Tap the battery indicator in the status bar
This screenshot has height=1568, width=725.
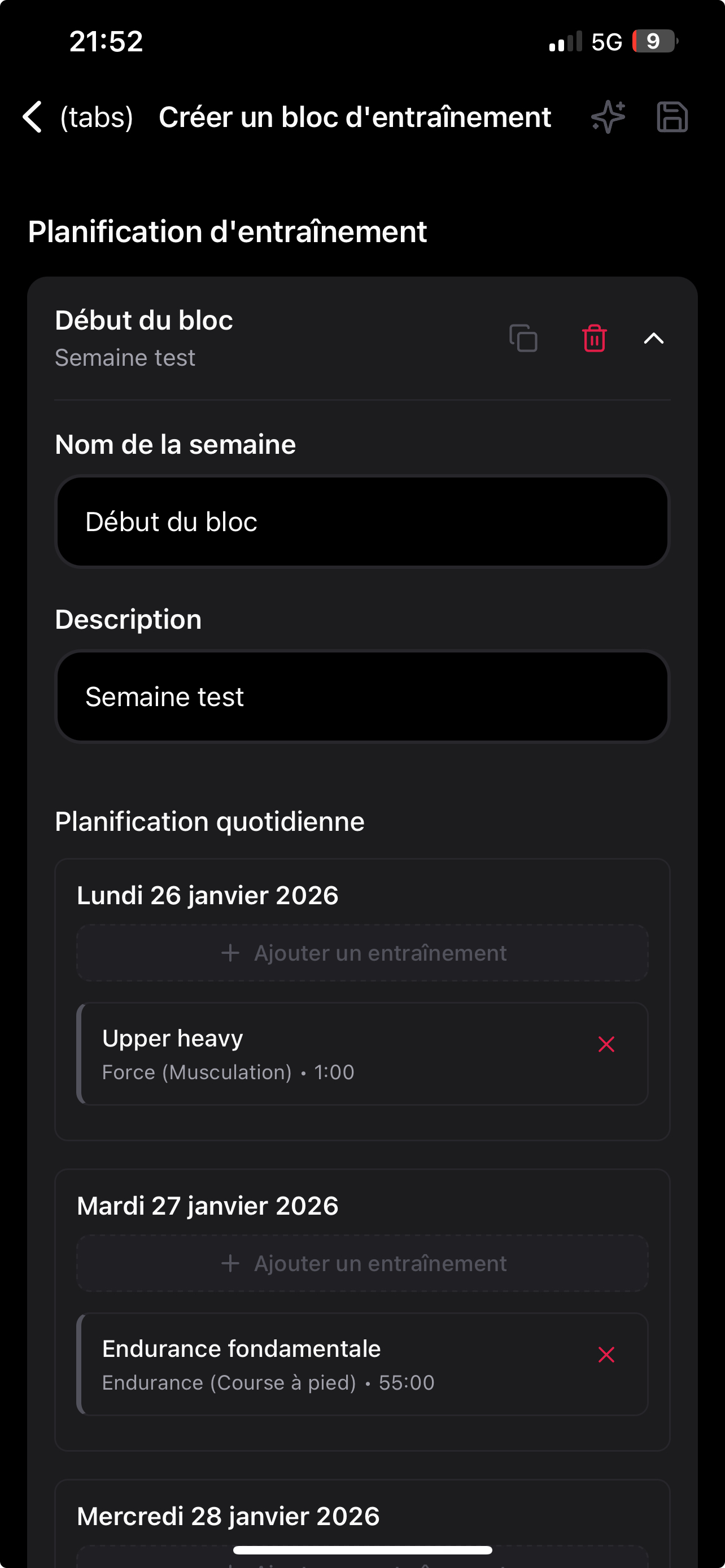click(x=654, y=41)
